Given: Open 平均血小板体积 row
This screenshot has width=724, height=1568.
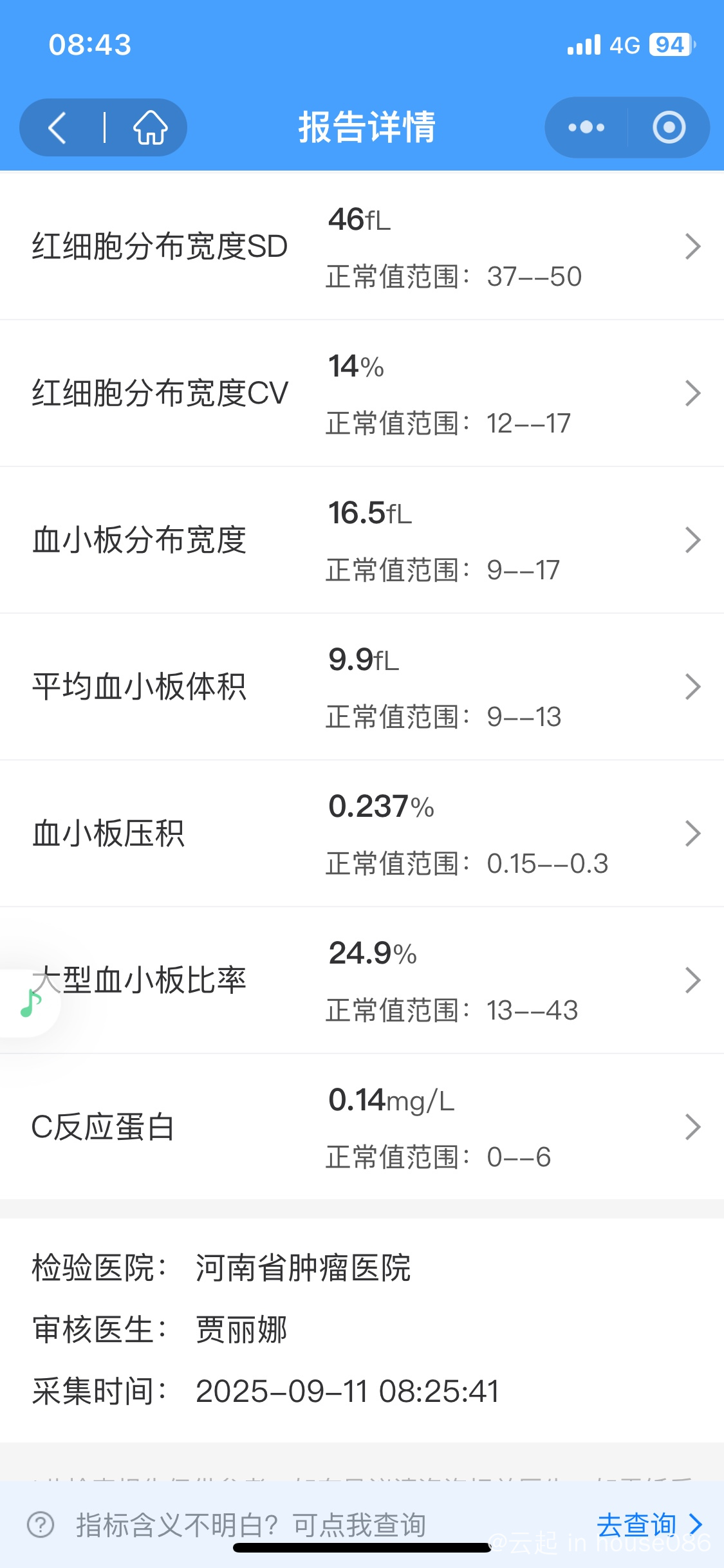Looking at the screenshot, I should pyautogui.click(x=362, y=687).
